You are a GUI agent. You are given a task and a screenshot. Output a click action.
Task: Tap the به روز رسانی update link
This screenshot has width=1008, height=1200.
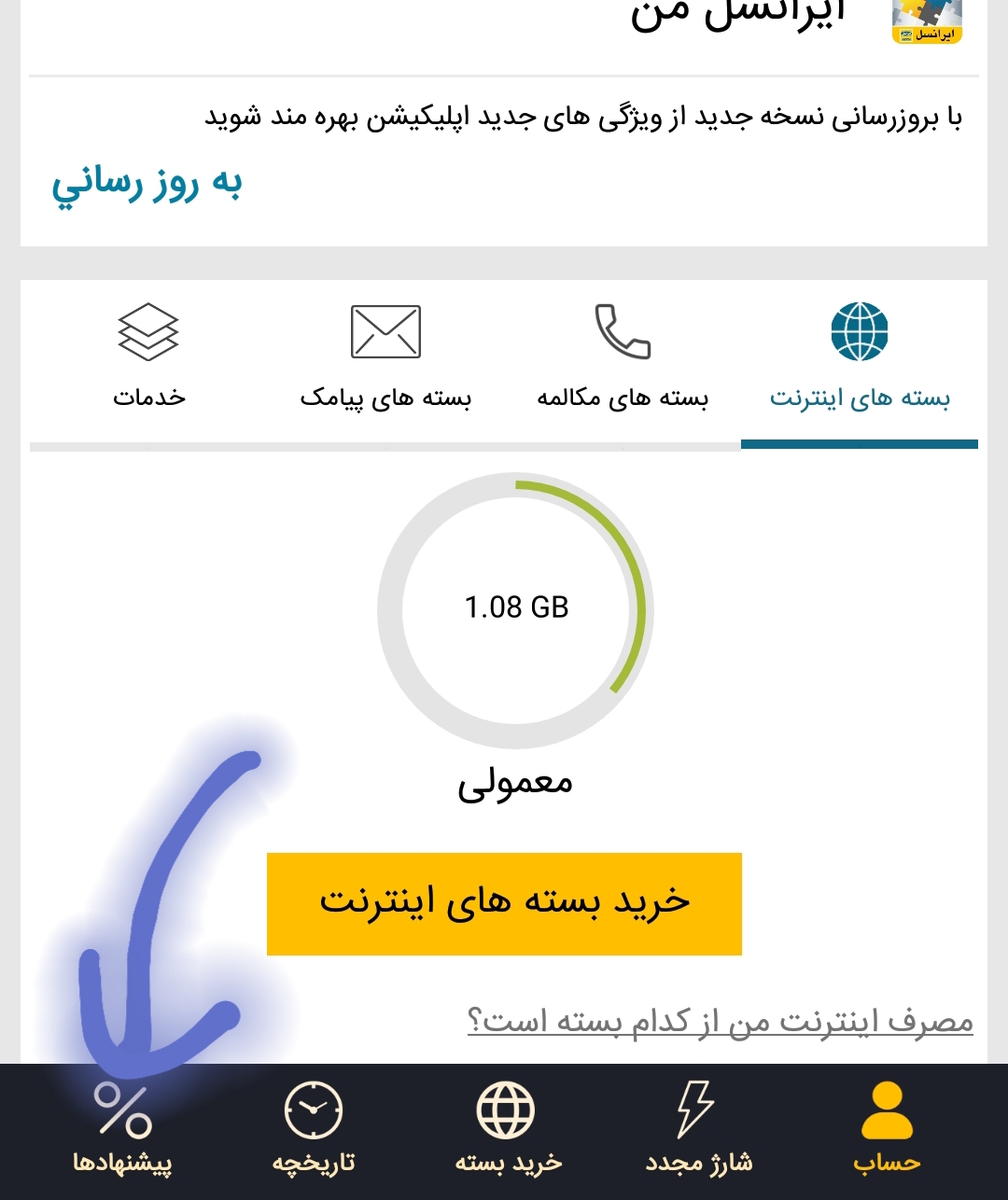click(x=147, y=183)
